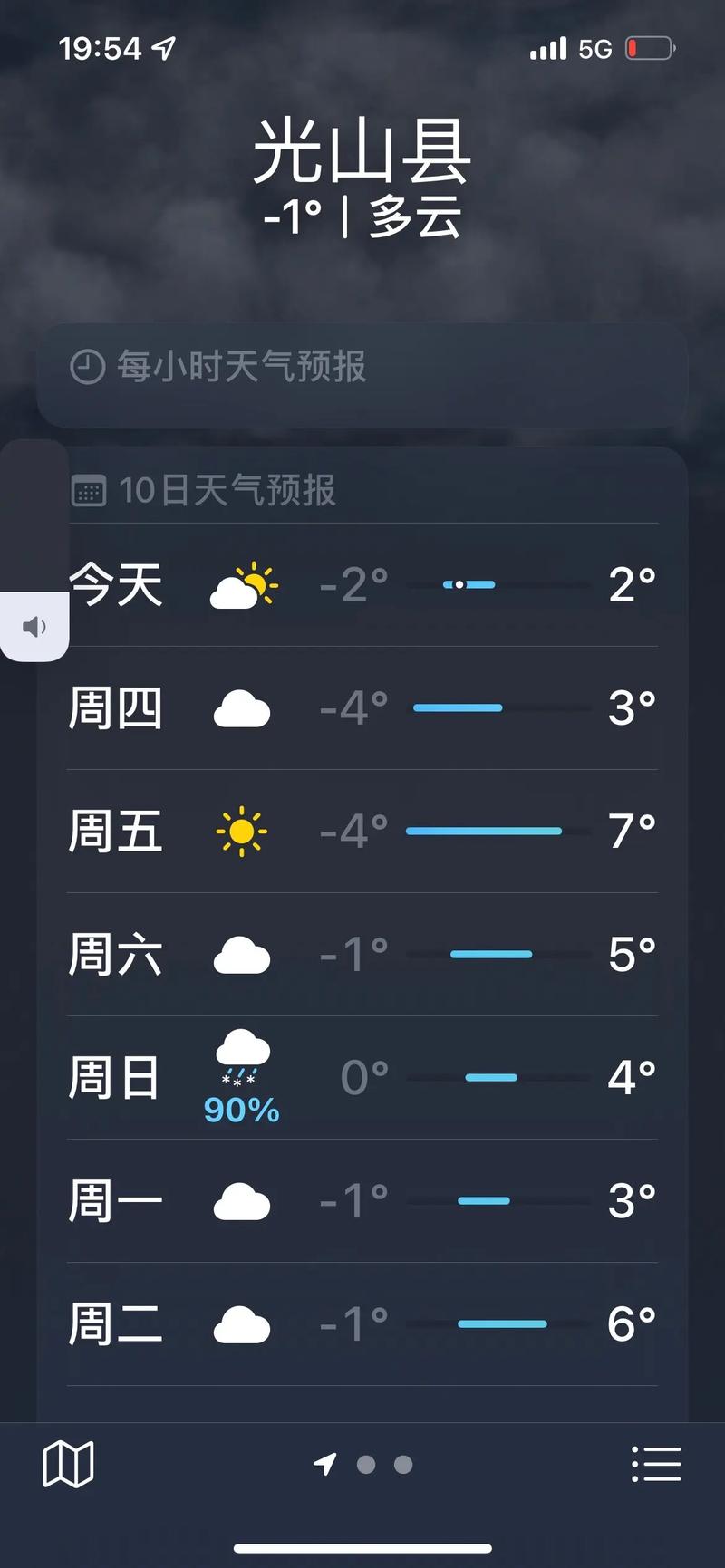Expand the 周二 forecast row
Viewport: 725px width, 1568px height.
click(362, 1323)
